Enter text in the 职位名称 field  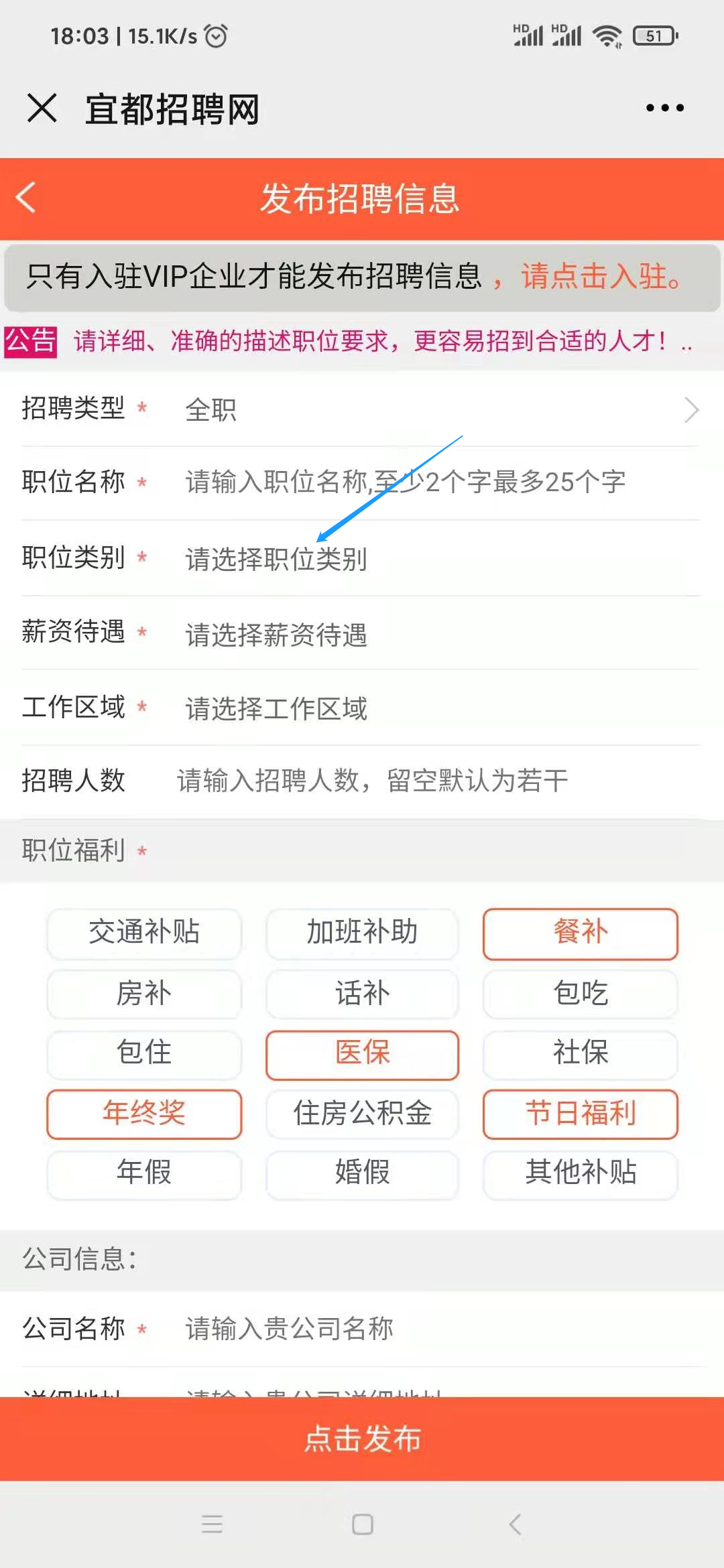click(436, 482)
